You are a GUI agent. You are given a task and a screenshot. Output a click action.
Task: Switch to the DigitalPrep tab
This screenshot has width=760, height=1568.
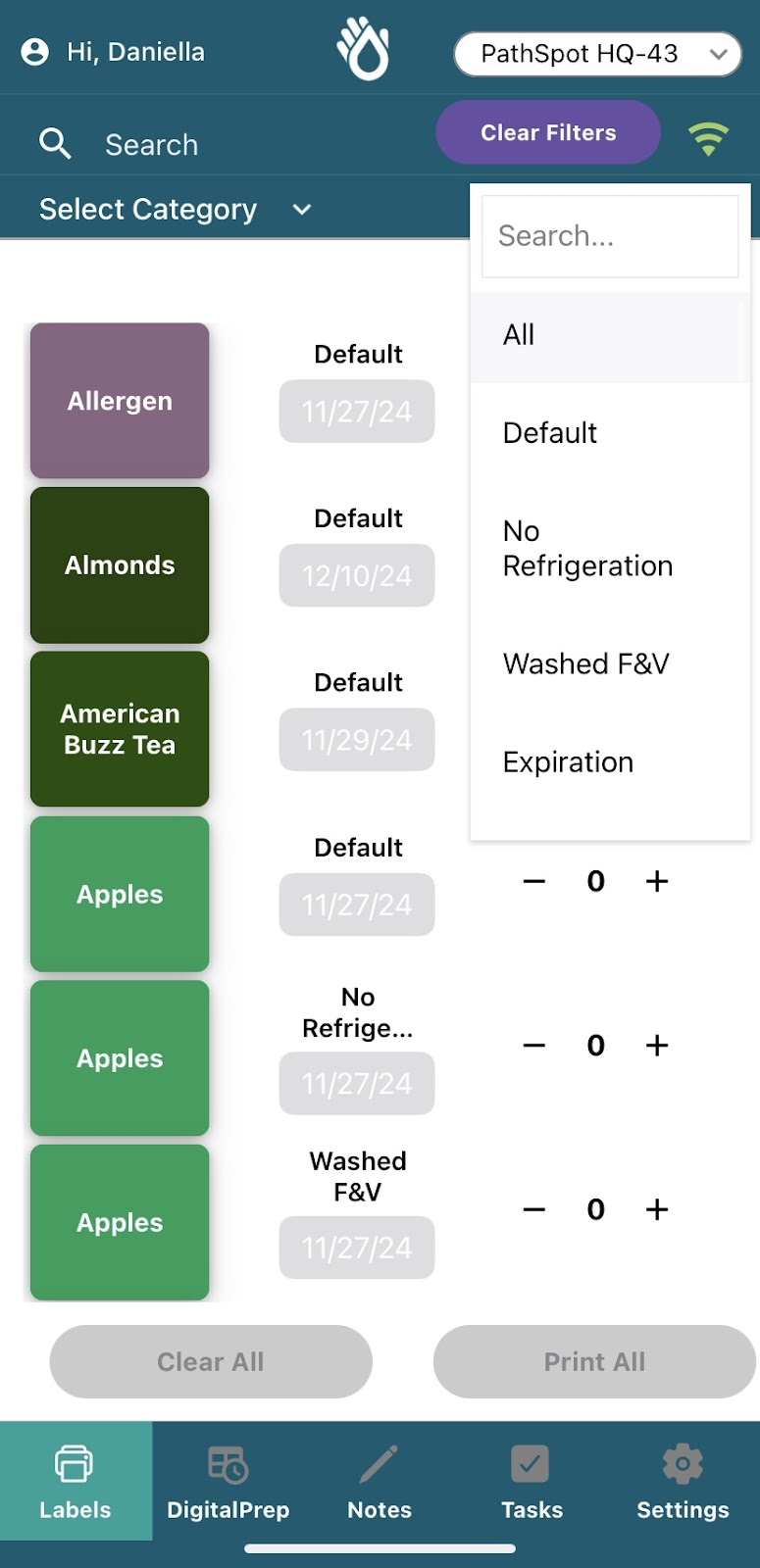pos(228,1481)
